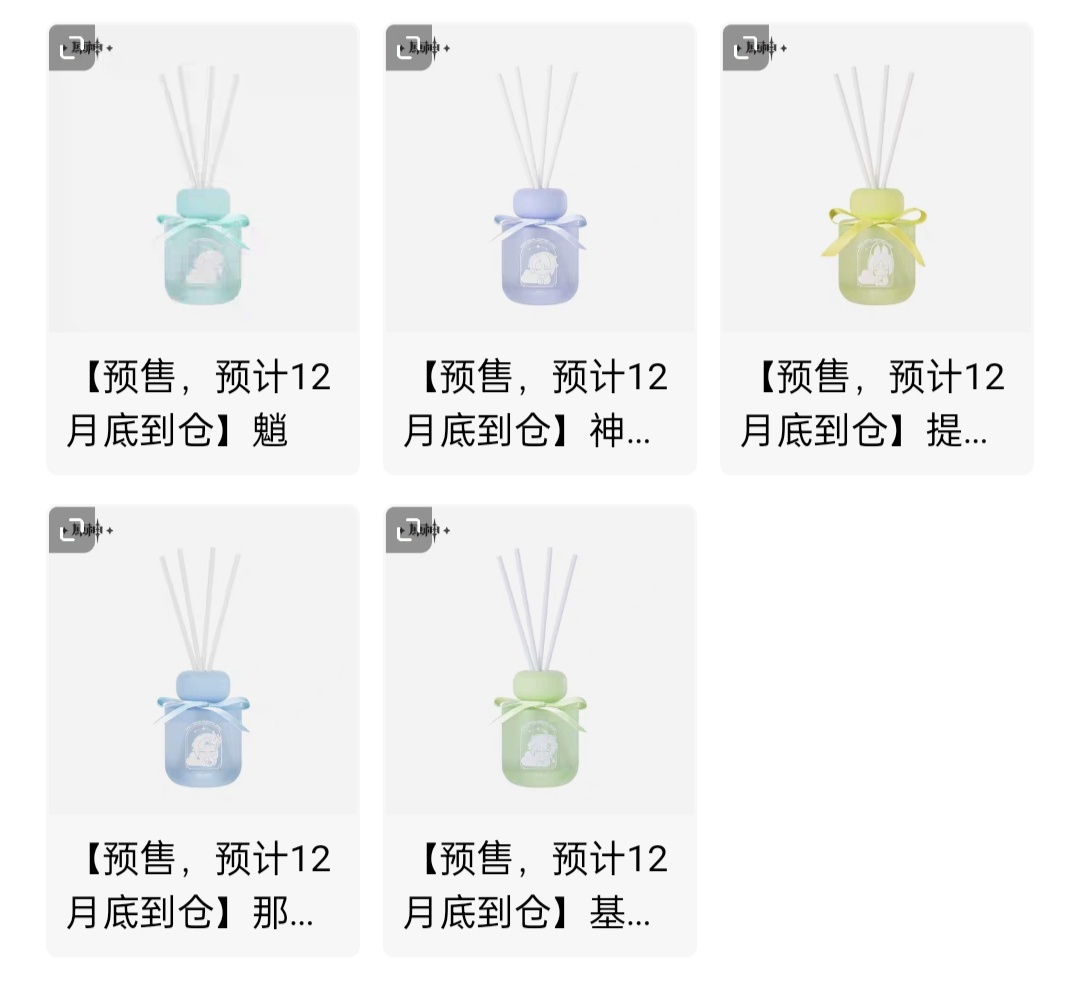Screen dimensions: 1080x983
Task: Select the blue diffuser card titled 那…
Action: pyautogui.click(x=203, y=730)
